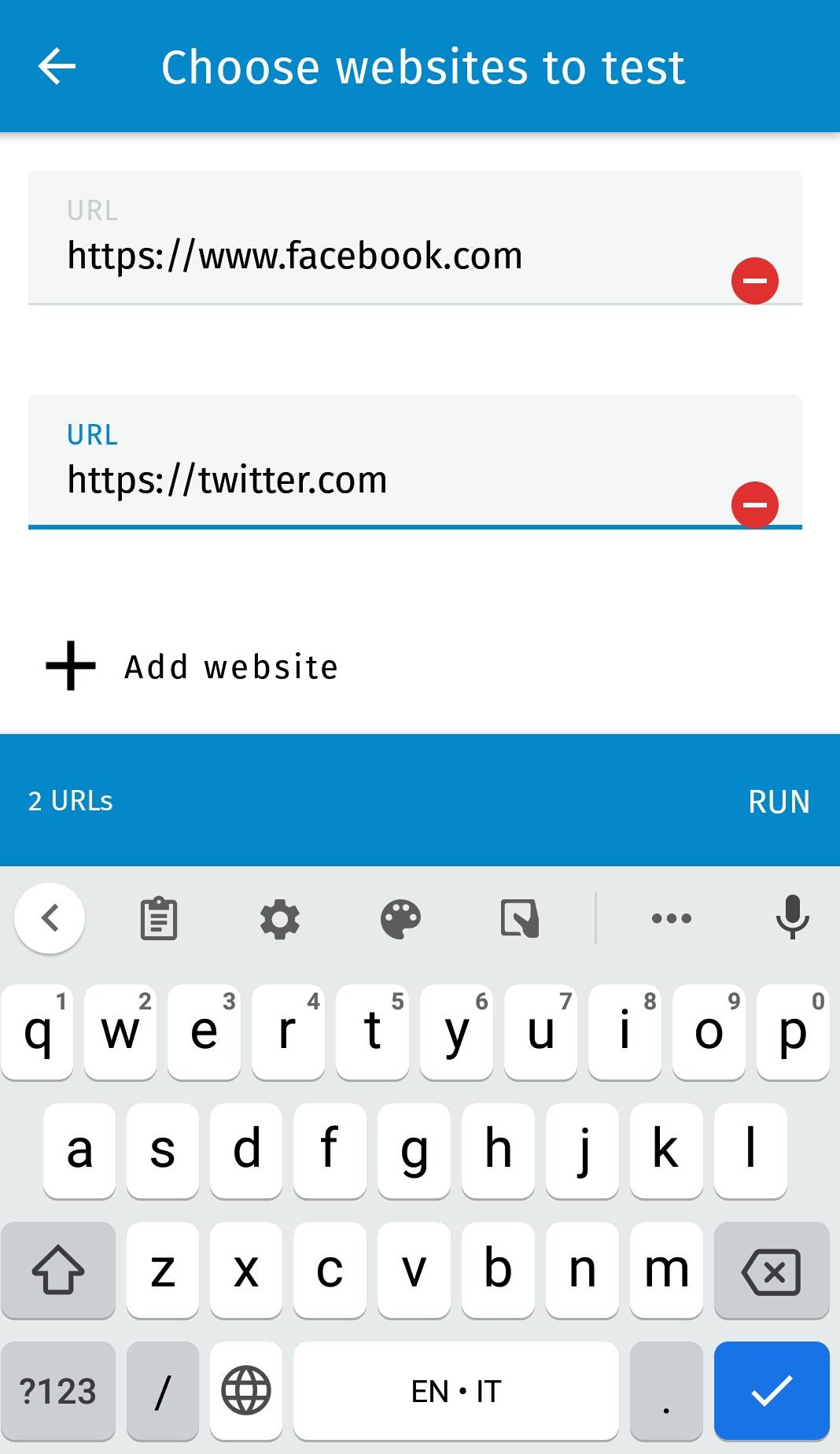Delete the twitter.com URL entry
Image resolution: width=840 pixels, height=1454 pixels.
tap(754, 505)
